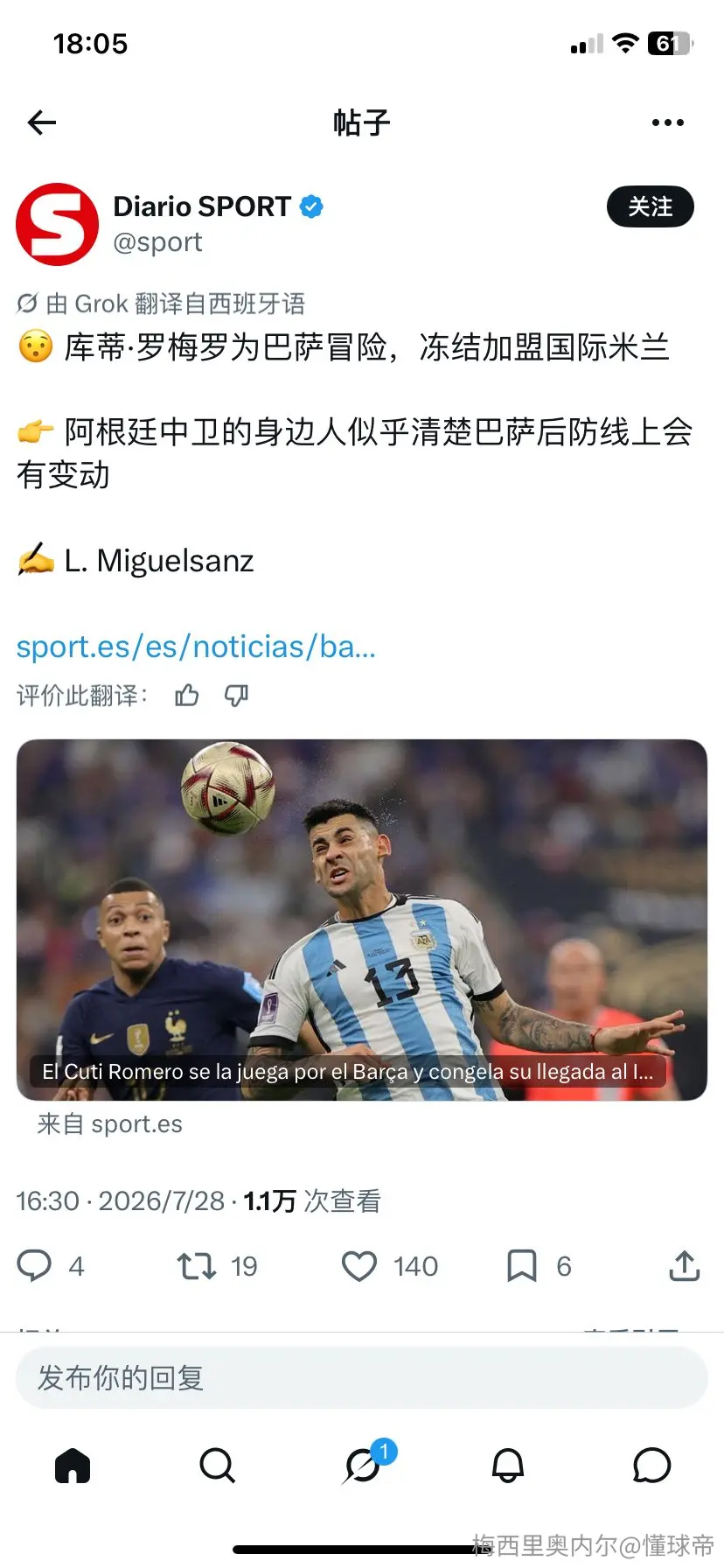724x1568 pixels.
Task: Open the Search tab
Action: [x=217, y=1466]
